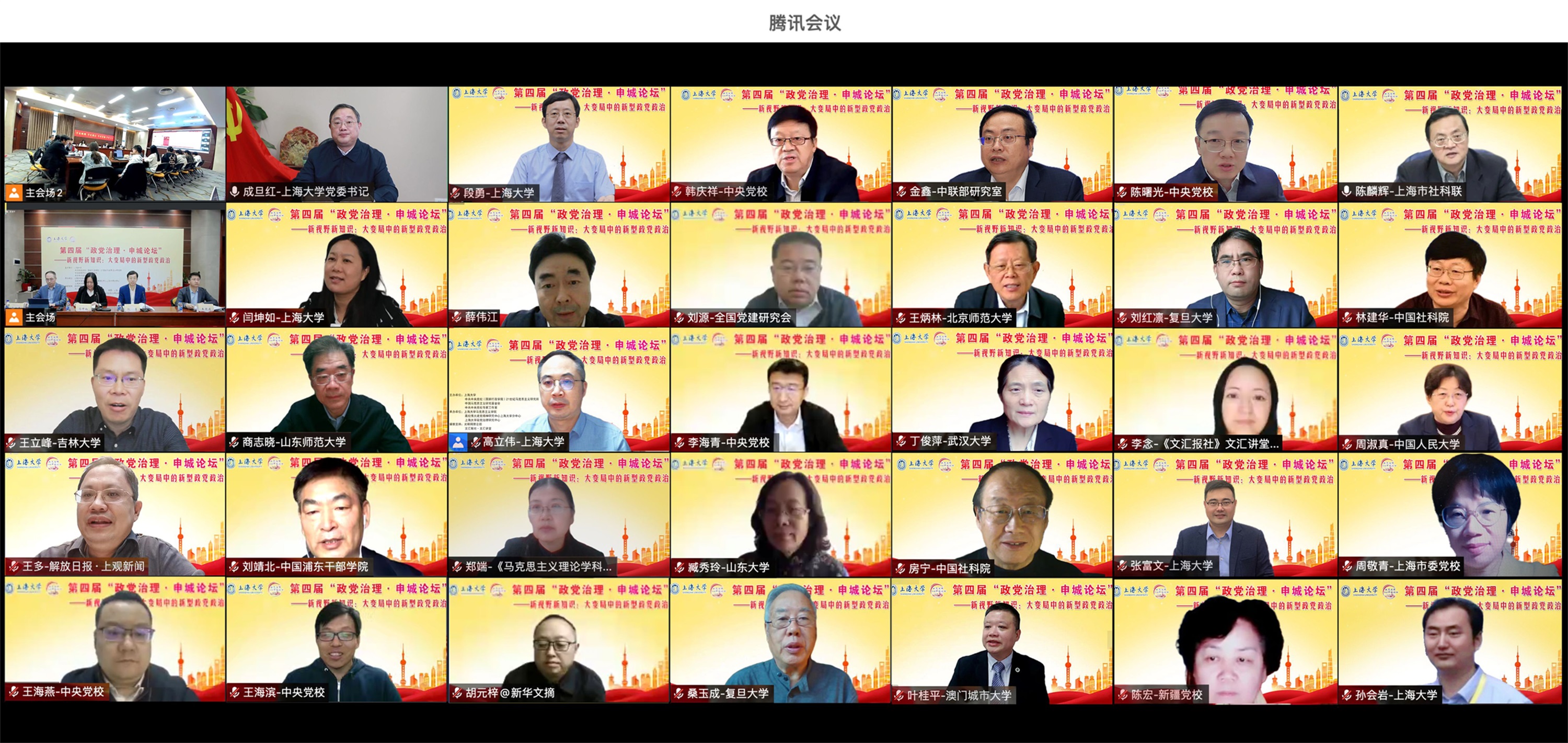Open 房宁-中国社科院 video tile

coord(1002,515)
